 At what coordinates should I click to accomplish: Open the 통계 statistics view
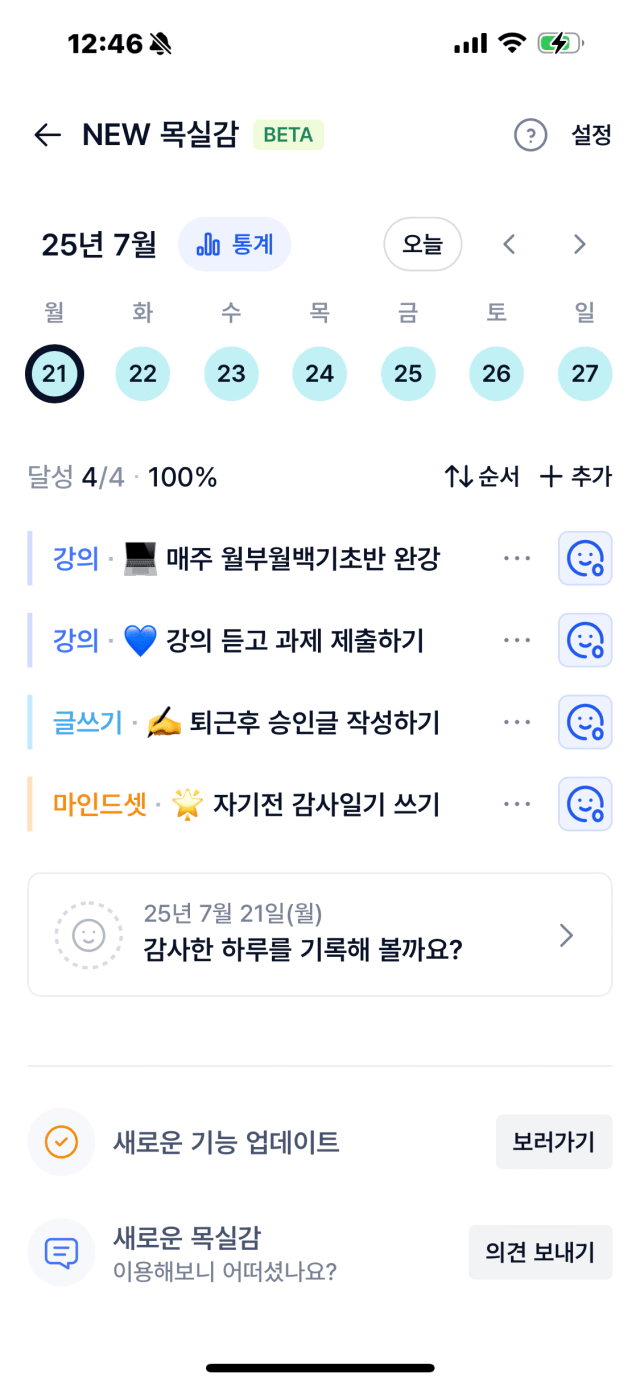pyautogui.click(x=234, y=244)
